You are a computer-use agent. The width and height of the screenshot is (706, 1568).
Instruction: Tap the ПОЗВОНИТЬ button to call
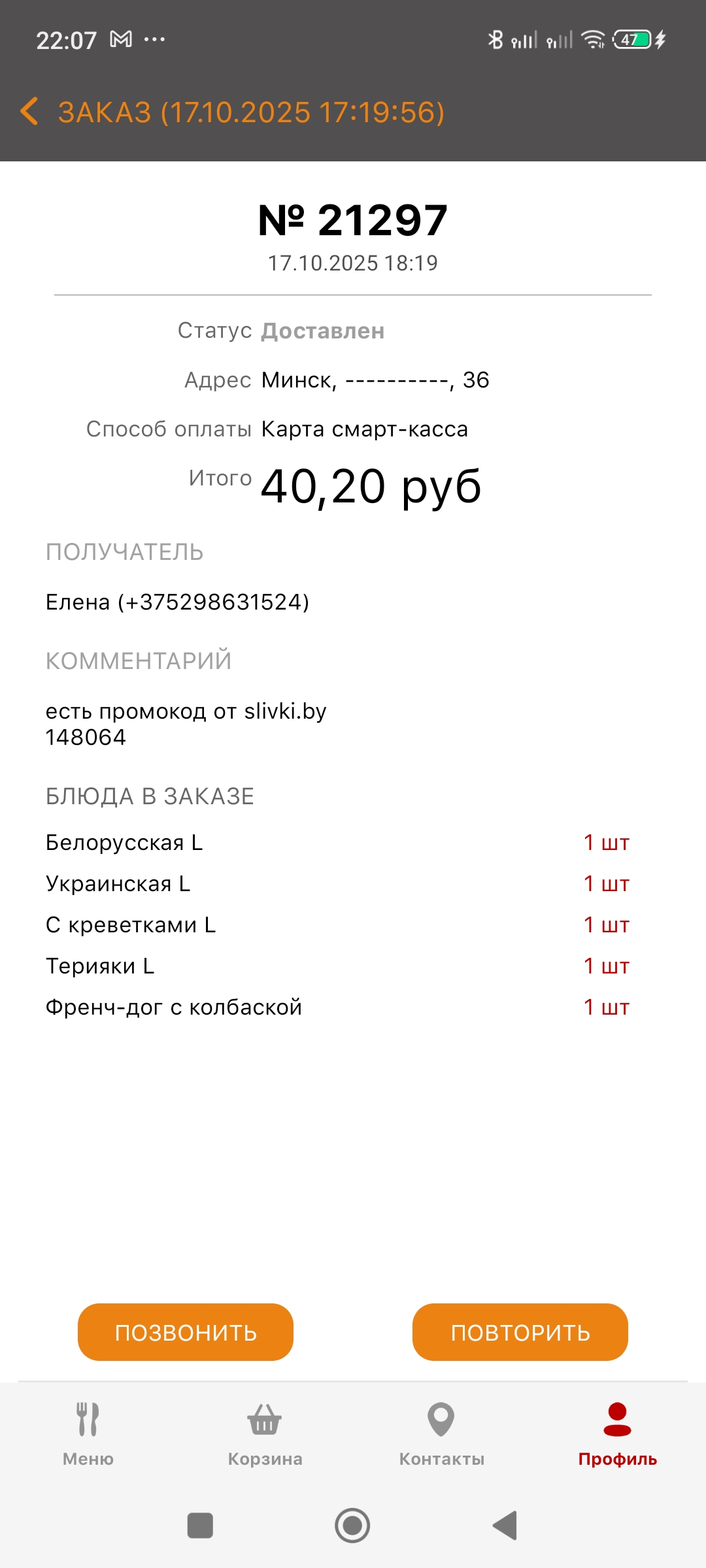pyautogui.click(x=186, y=1332)
